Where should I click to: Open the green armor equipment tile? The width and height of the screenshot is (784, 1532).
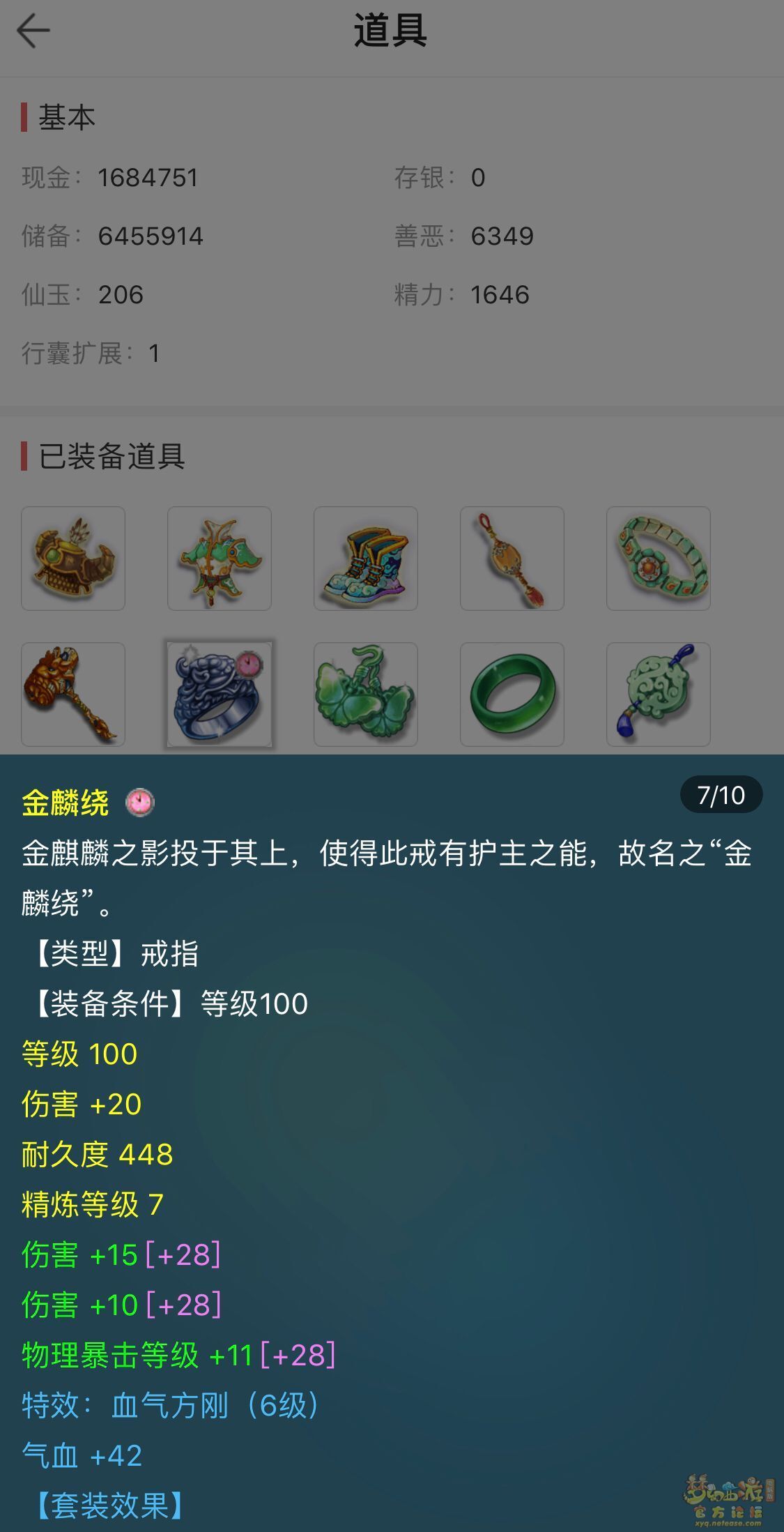[x=220, y=559]
